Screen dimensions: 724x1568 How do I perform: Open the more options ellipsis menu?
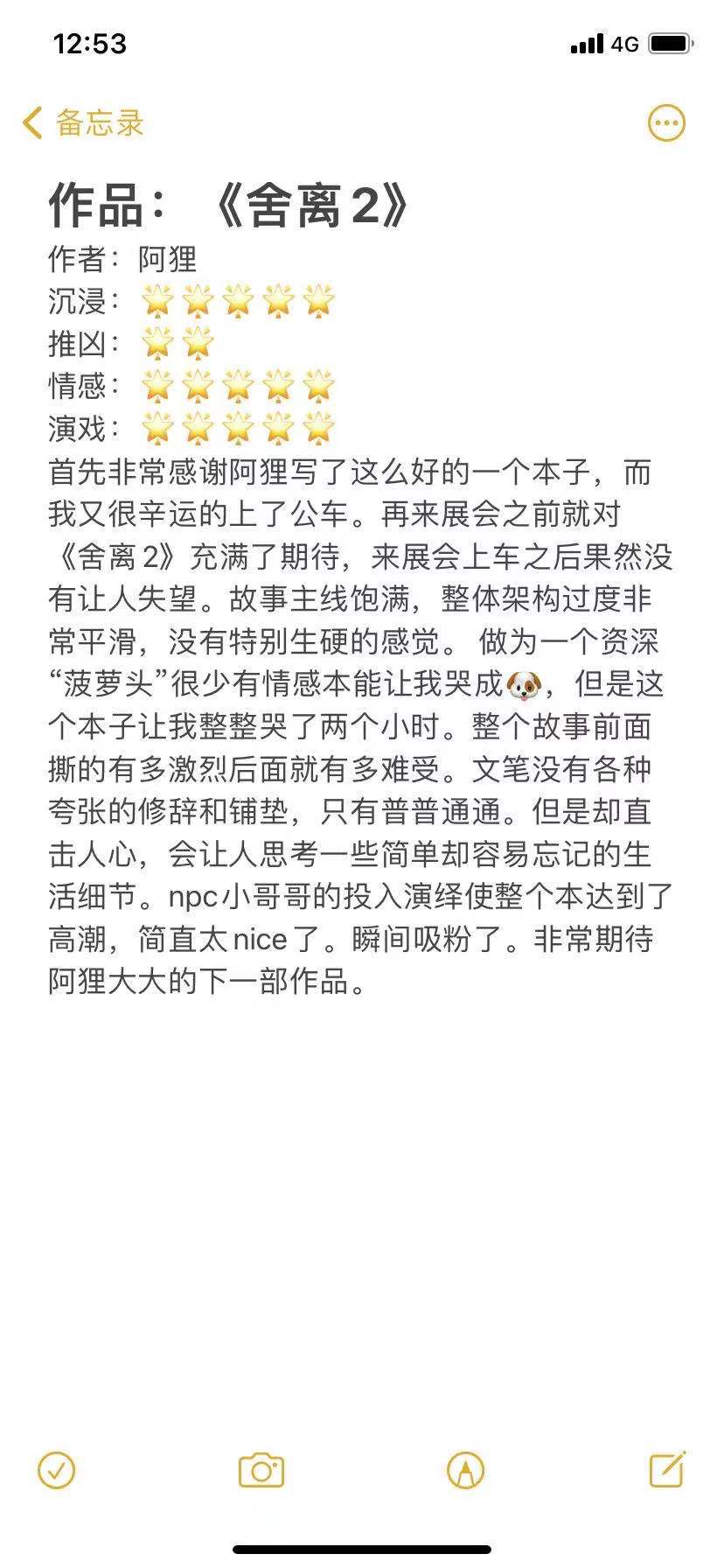tap(666, 123)
